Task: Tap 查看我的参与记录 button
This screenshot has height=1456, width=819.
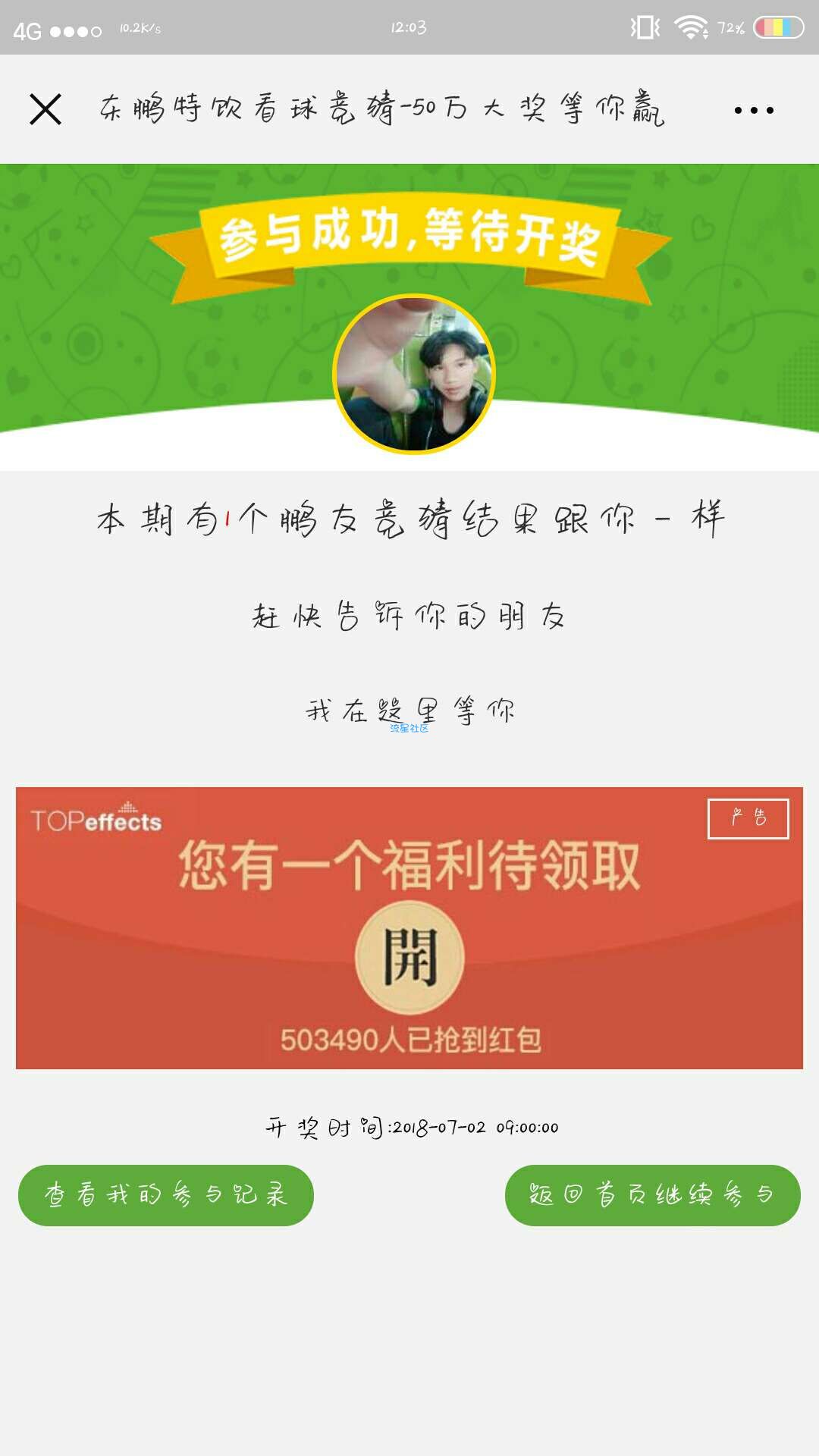Action: pyautogui.click(x=166, y=1195)
